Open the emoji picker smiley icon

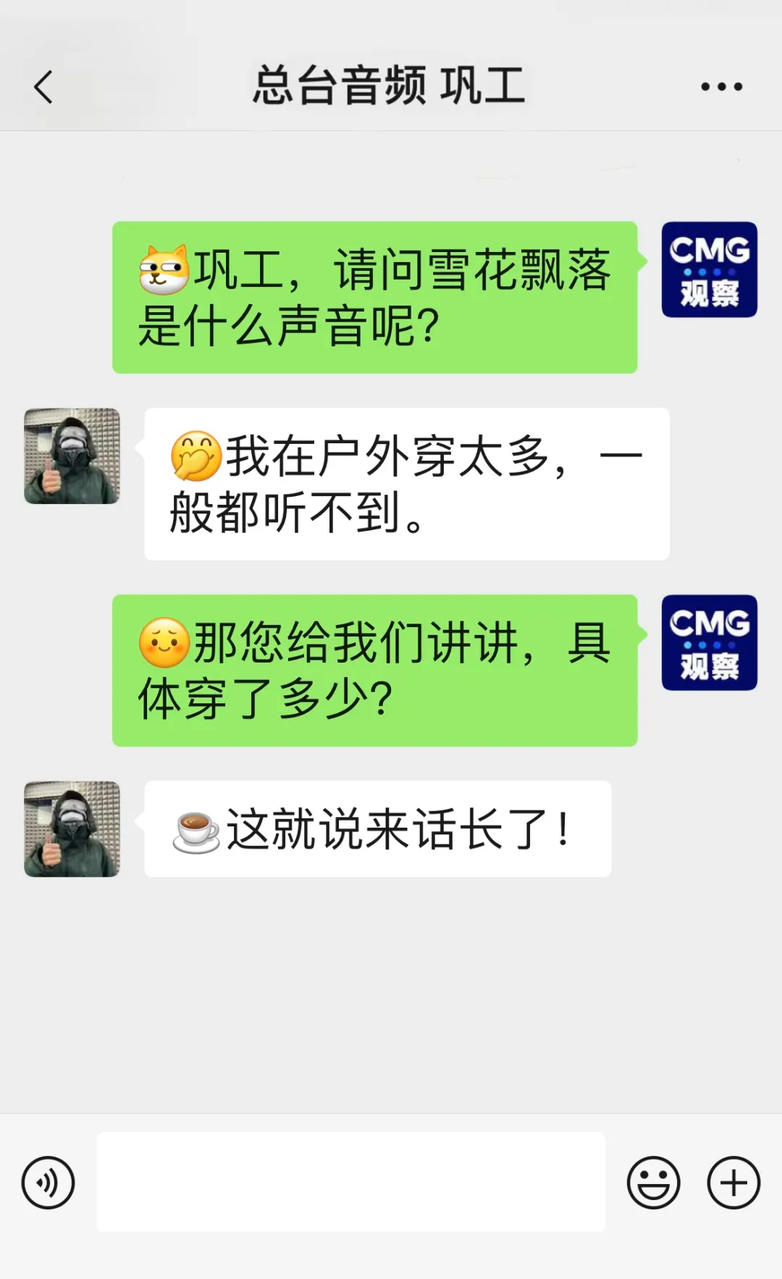pos(654,1182)
